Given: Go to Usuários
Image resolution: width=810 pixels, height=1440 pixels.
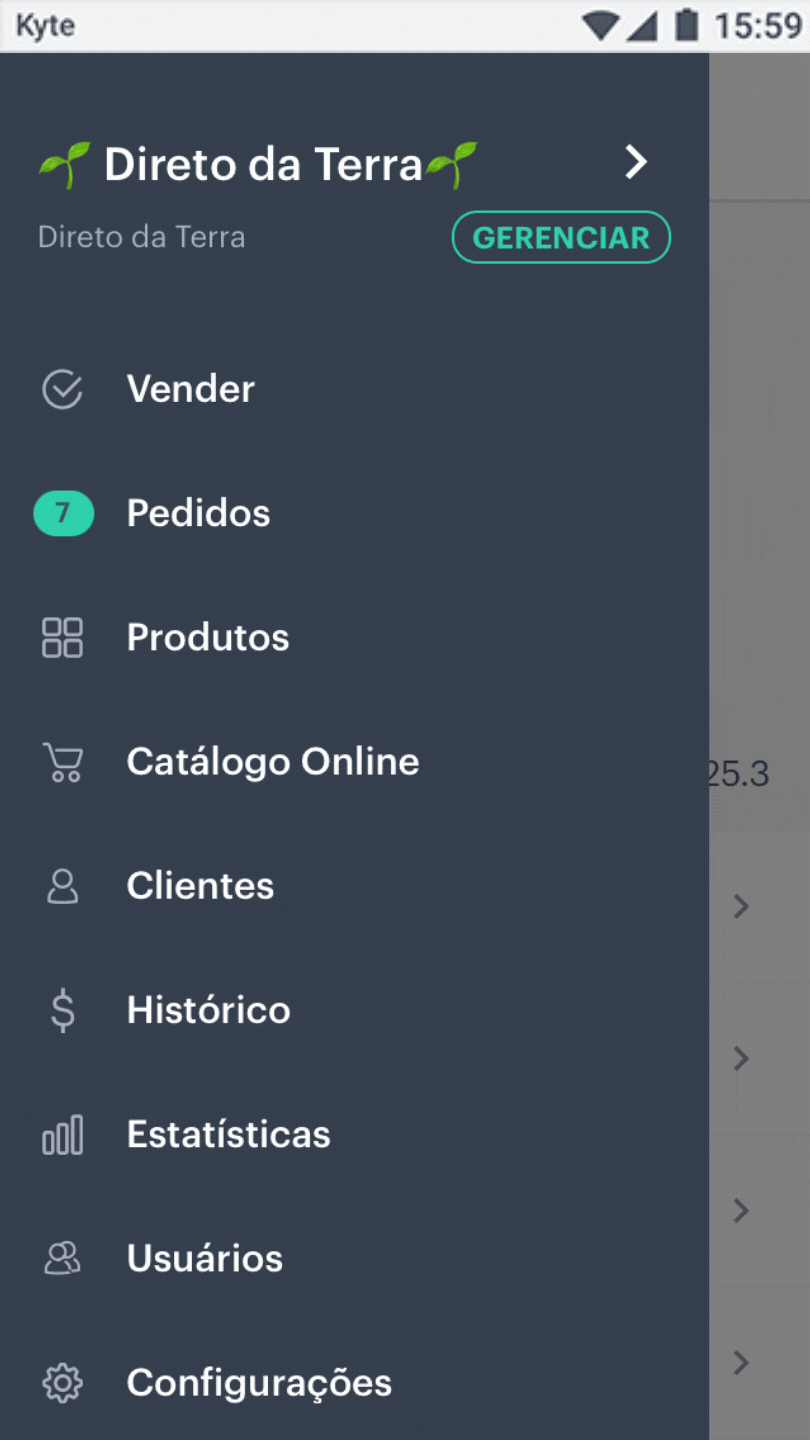Looking at the screenshot, I should click(x=354, y=1258).
